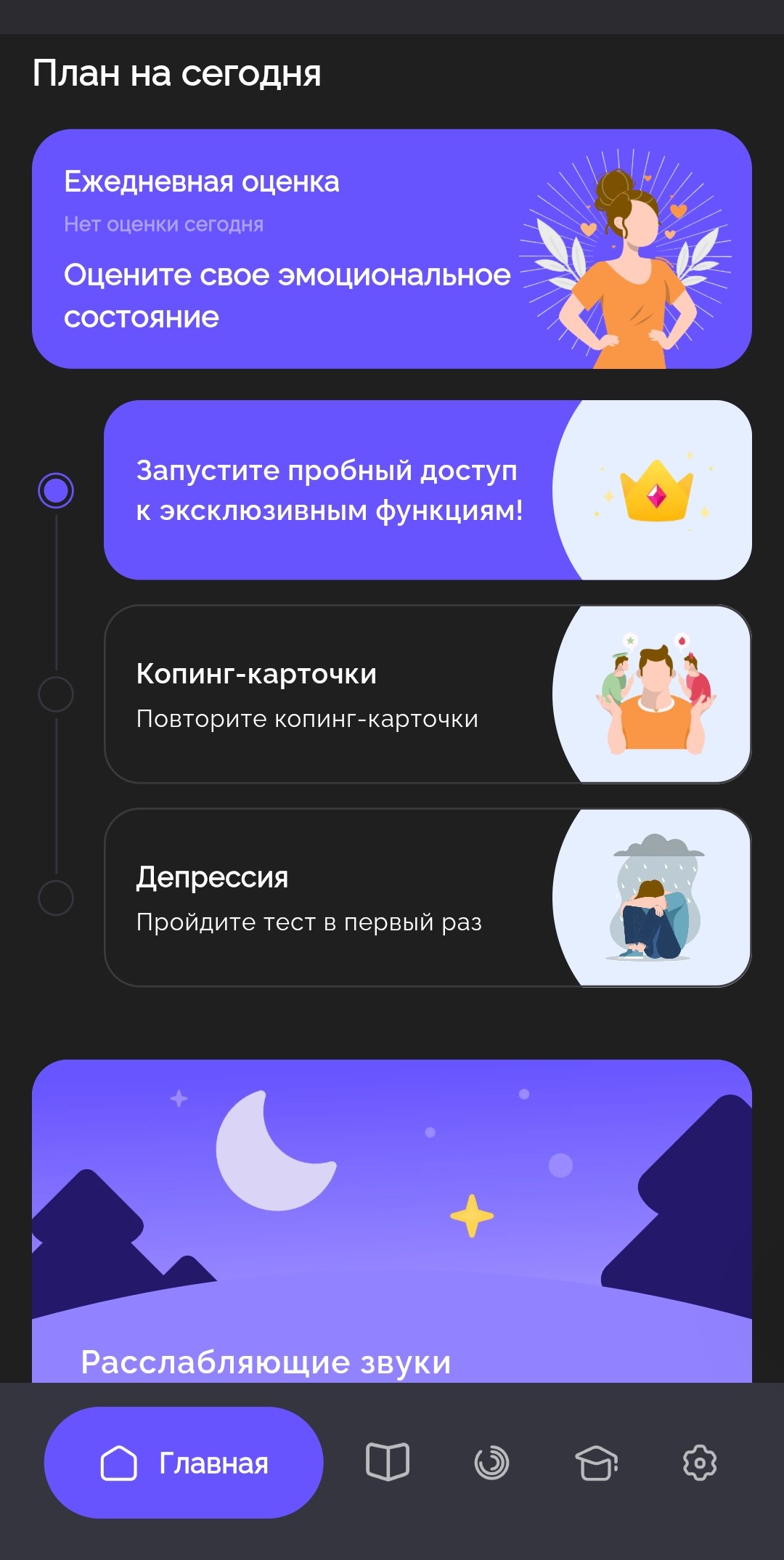Open Расслабляющие звуки banner
This screenshot has height=1560, width=784.
[x=392, y=1220]
